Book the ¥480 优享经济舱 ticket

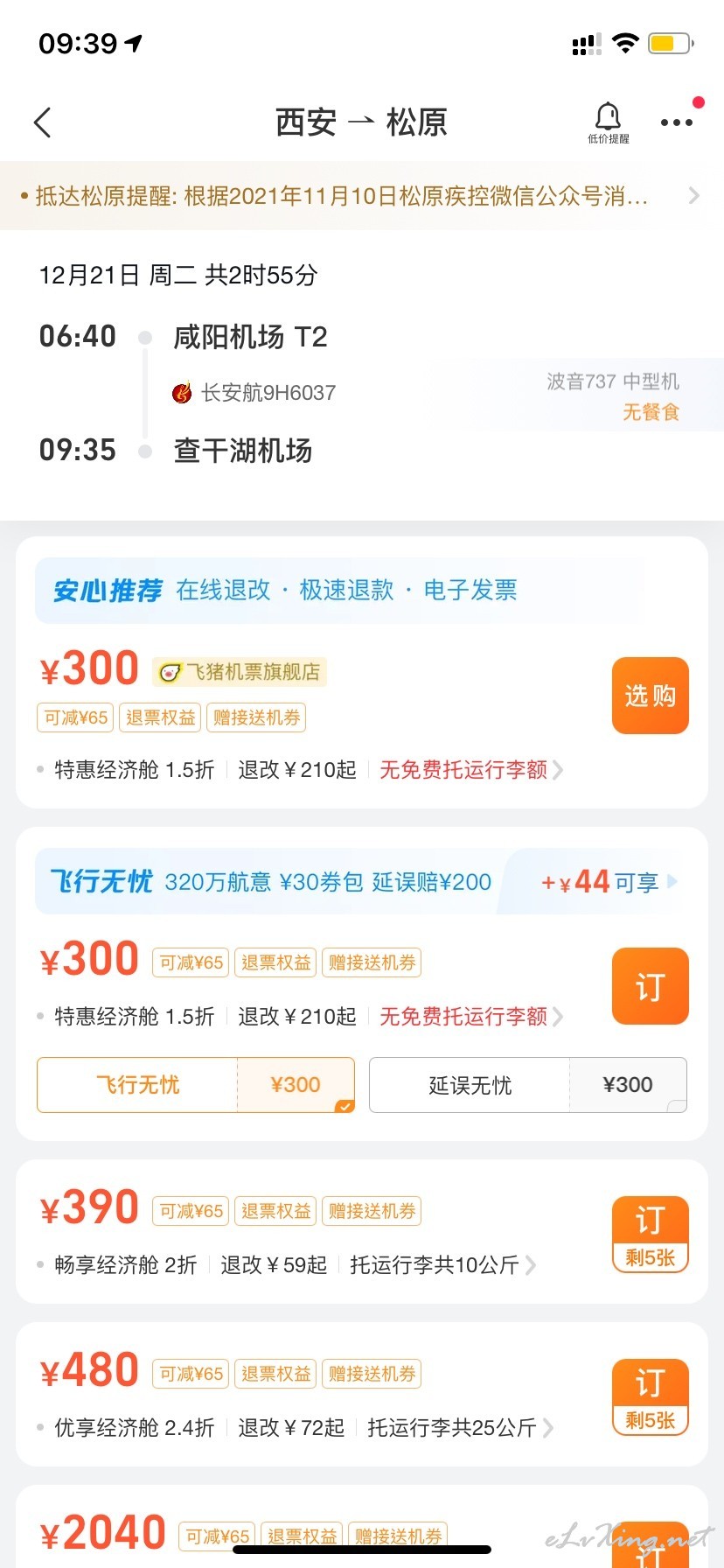650,1397
